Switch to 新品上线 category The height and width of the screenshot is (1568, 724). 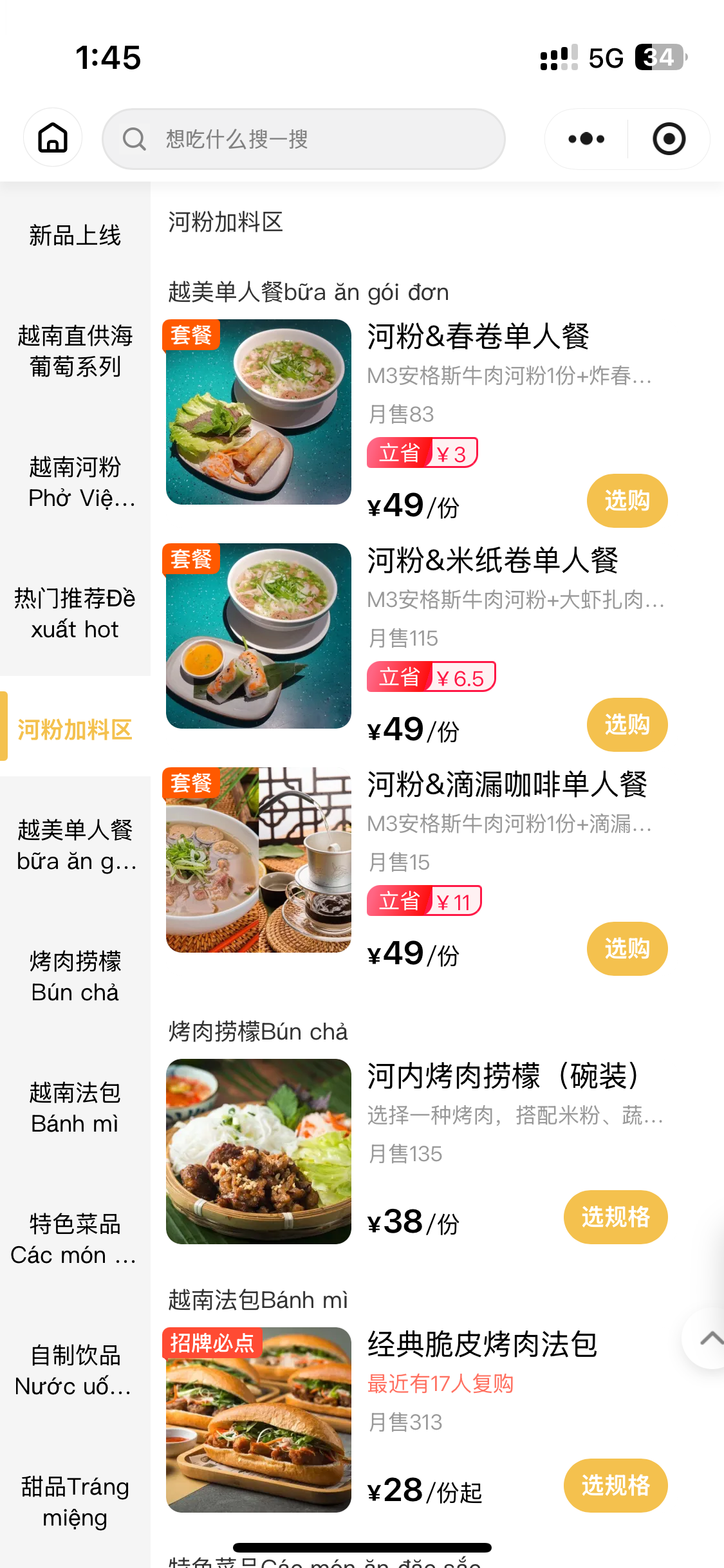(75, 236)
